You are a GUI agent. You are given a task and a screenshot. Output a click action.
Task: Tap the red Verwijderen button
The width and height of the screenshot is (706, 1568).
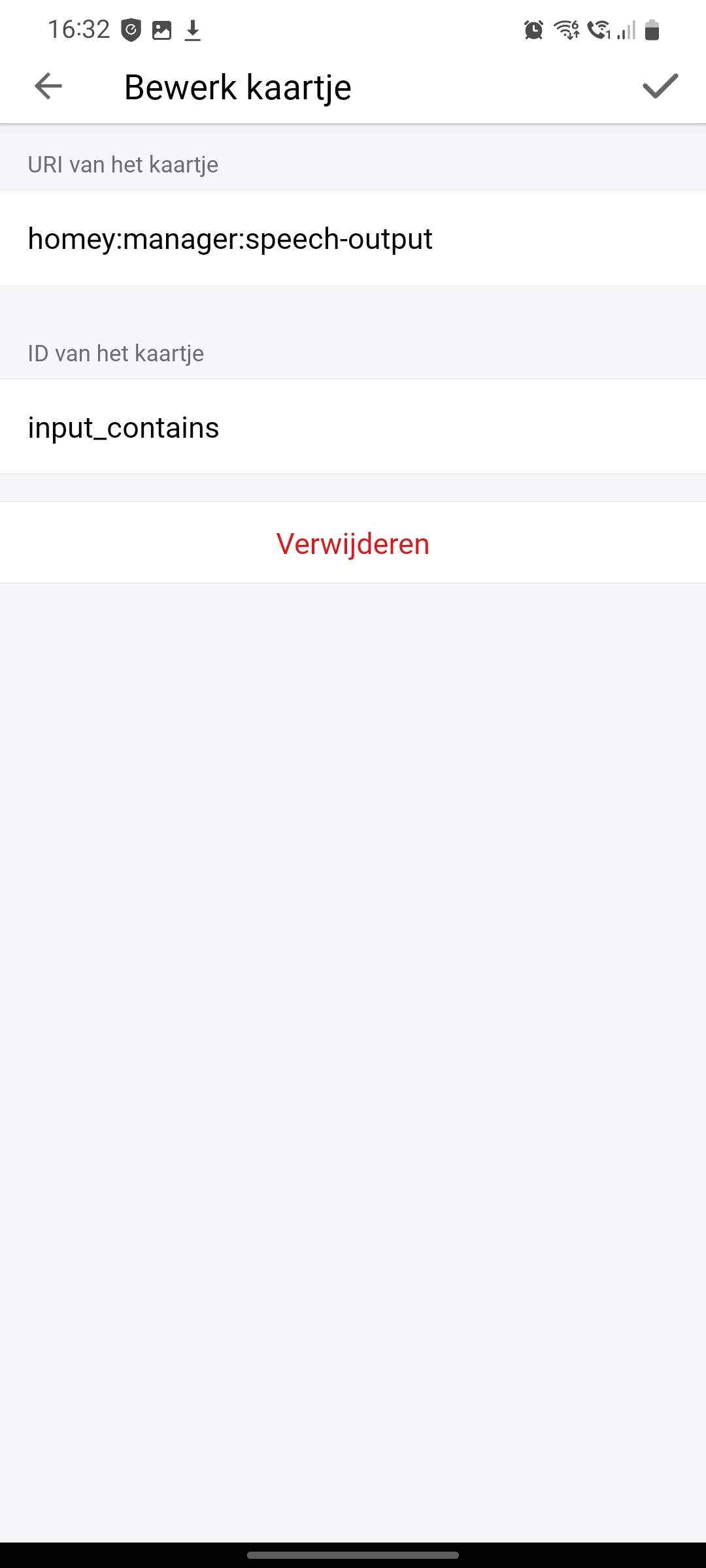tap(353, 544)
